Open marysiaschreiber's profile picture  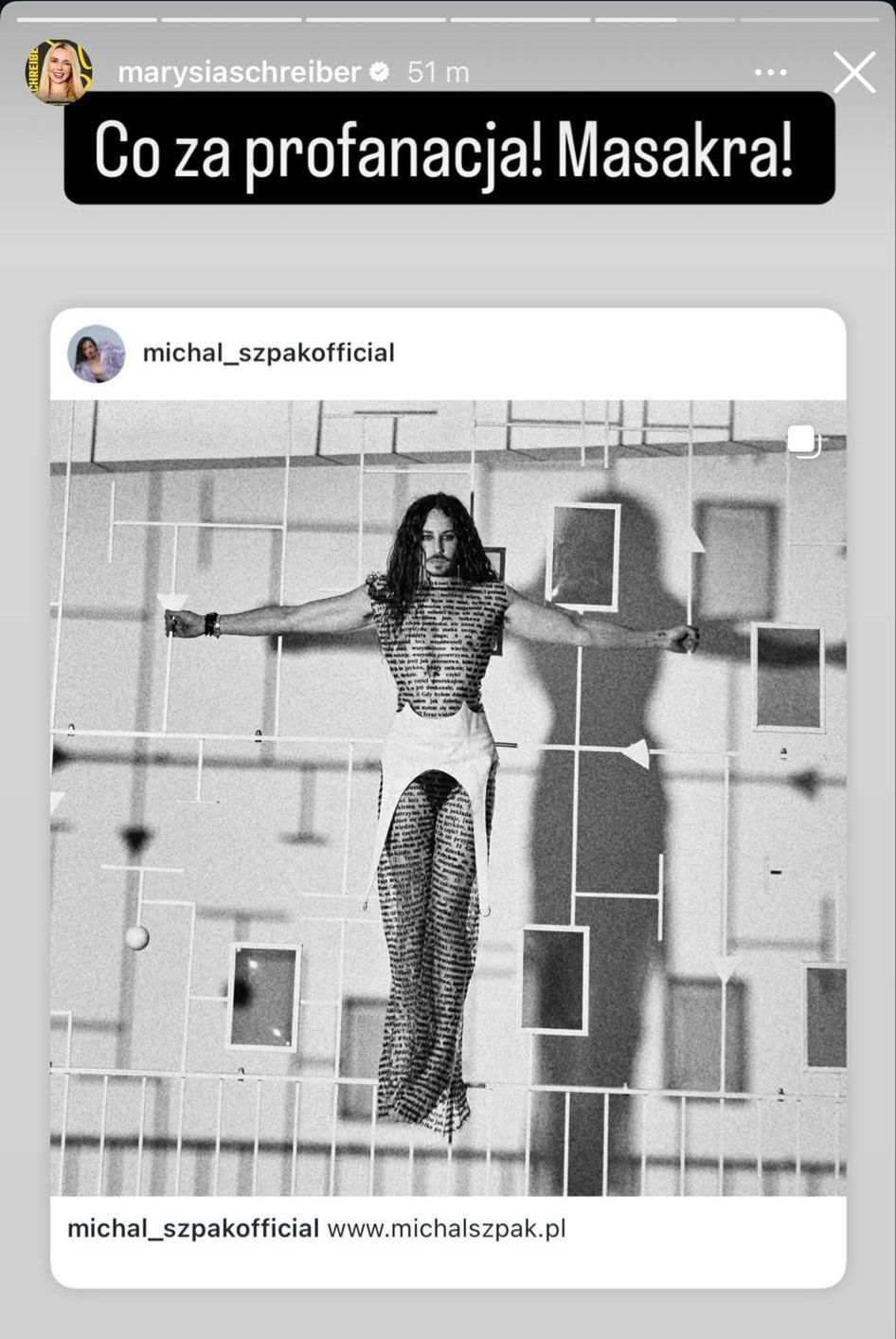coord(59,71)
